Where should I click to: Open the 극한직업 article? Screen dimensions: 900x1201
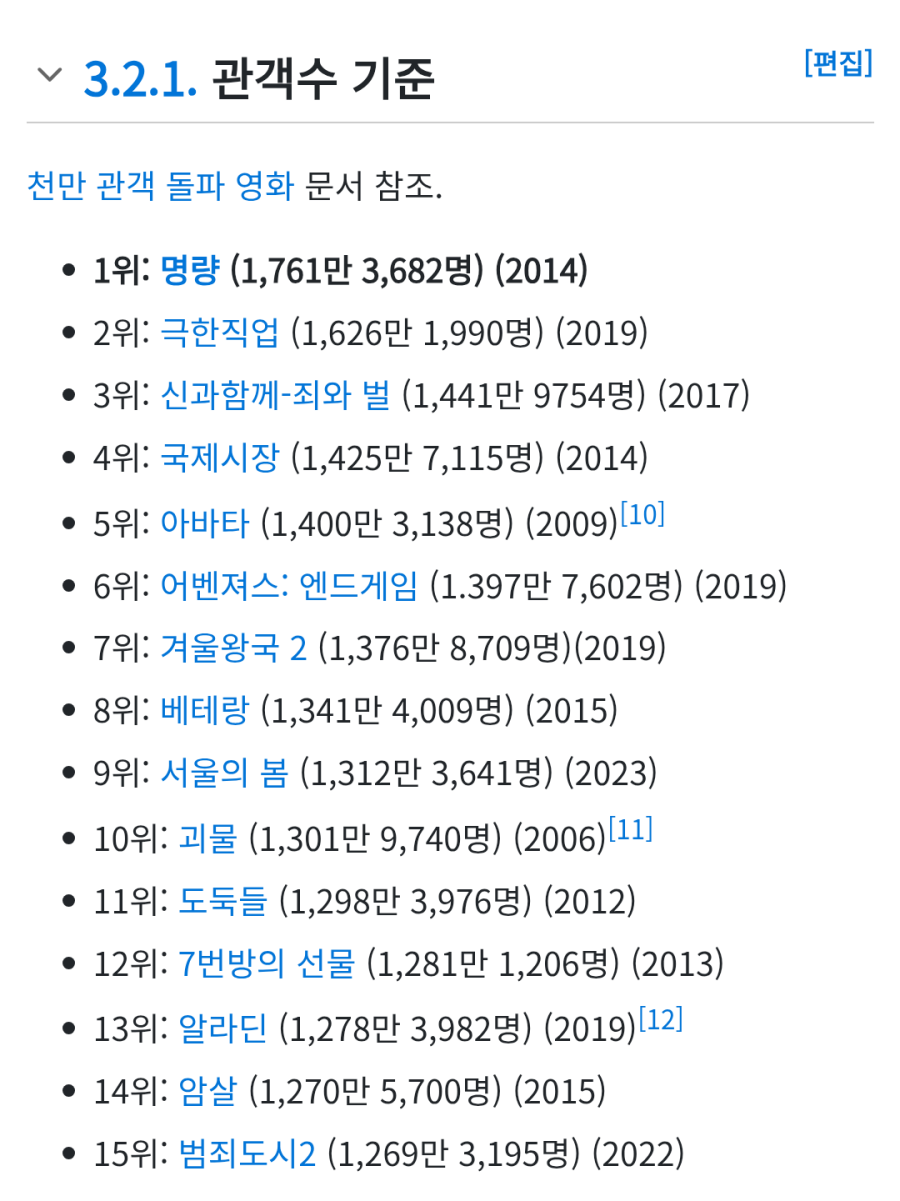click(220, 333)
